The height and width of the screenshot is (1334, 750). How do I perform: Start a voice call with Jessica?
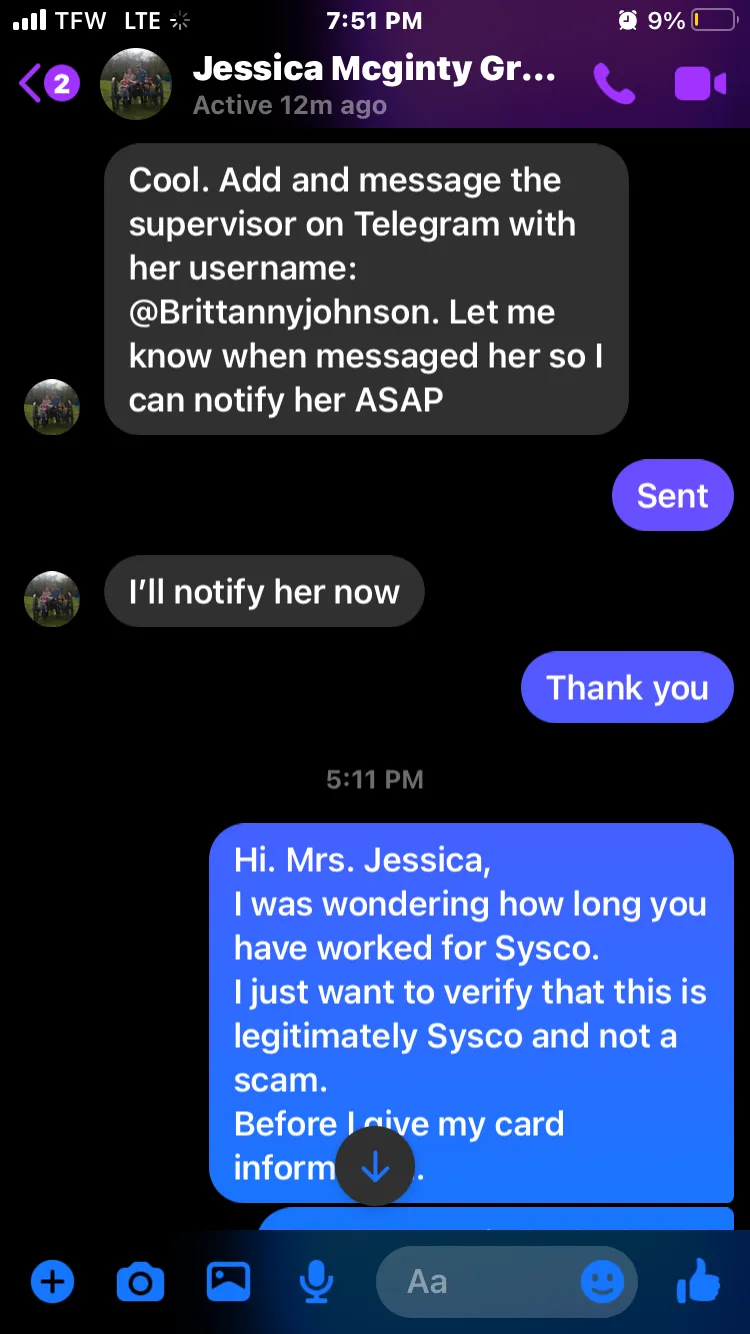(614, 84)
